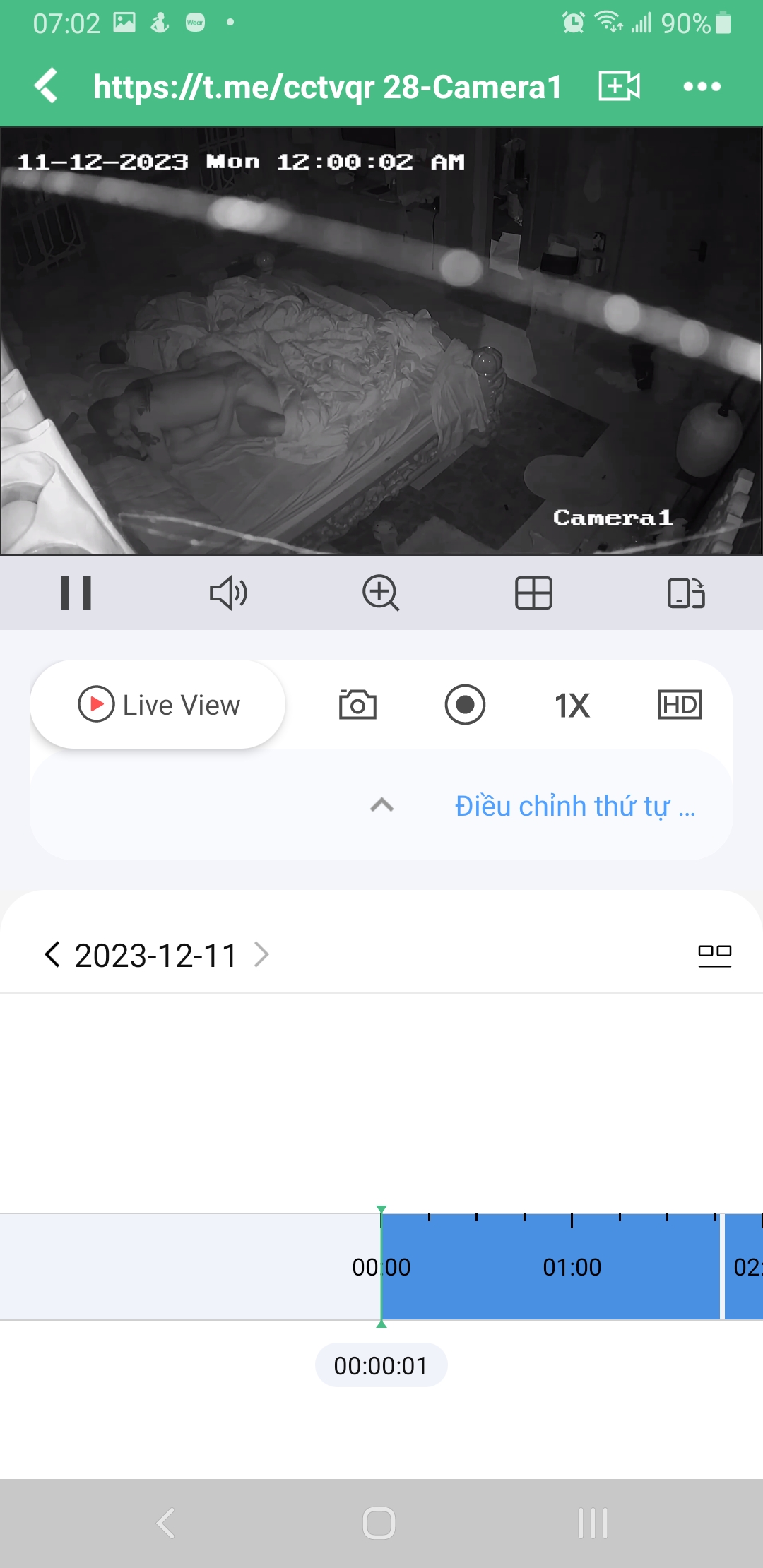
Task: Collapse the panel with the up chevron
Action: [382, 805]
